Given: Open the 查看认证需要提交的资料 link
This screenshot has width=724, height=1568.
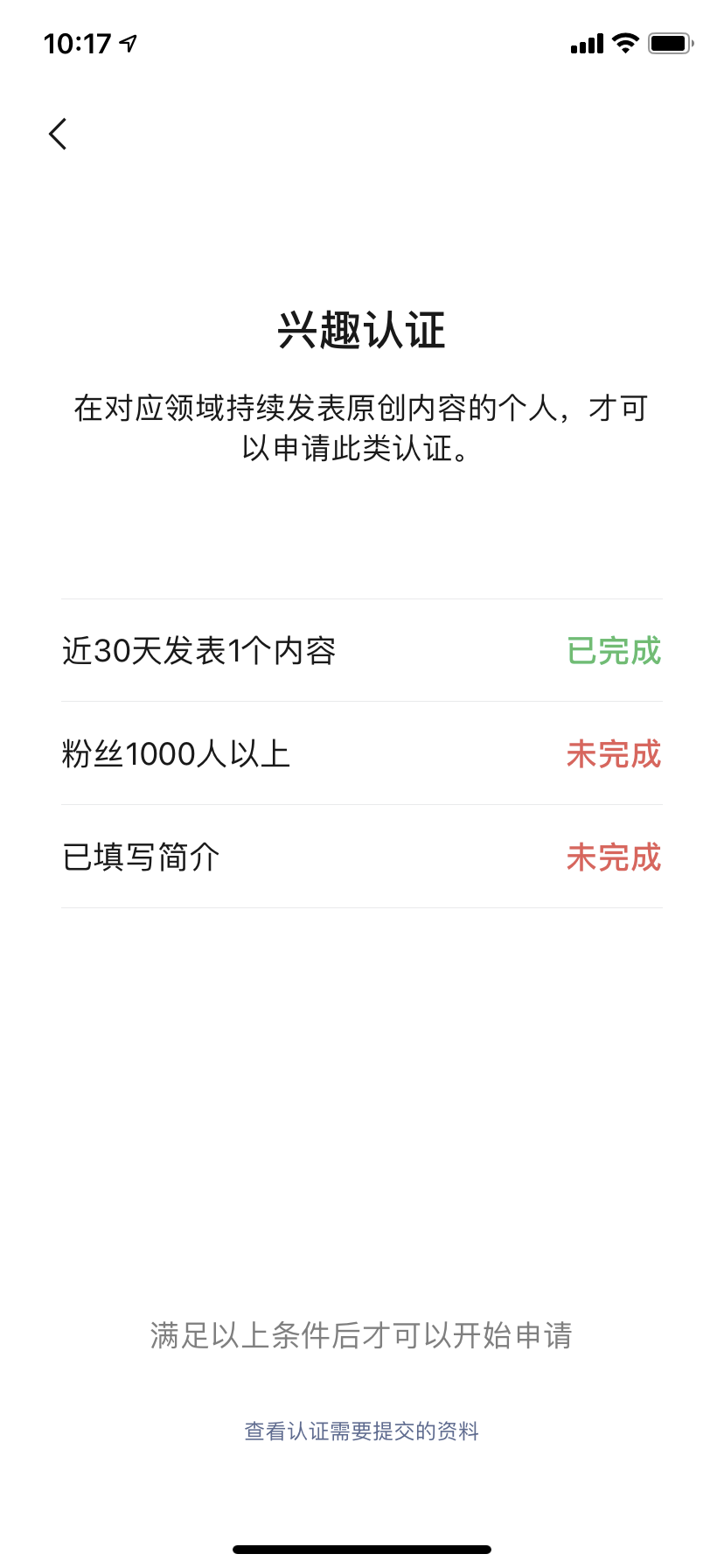Looking at the screenshot, I should 361,1431.
